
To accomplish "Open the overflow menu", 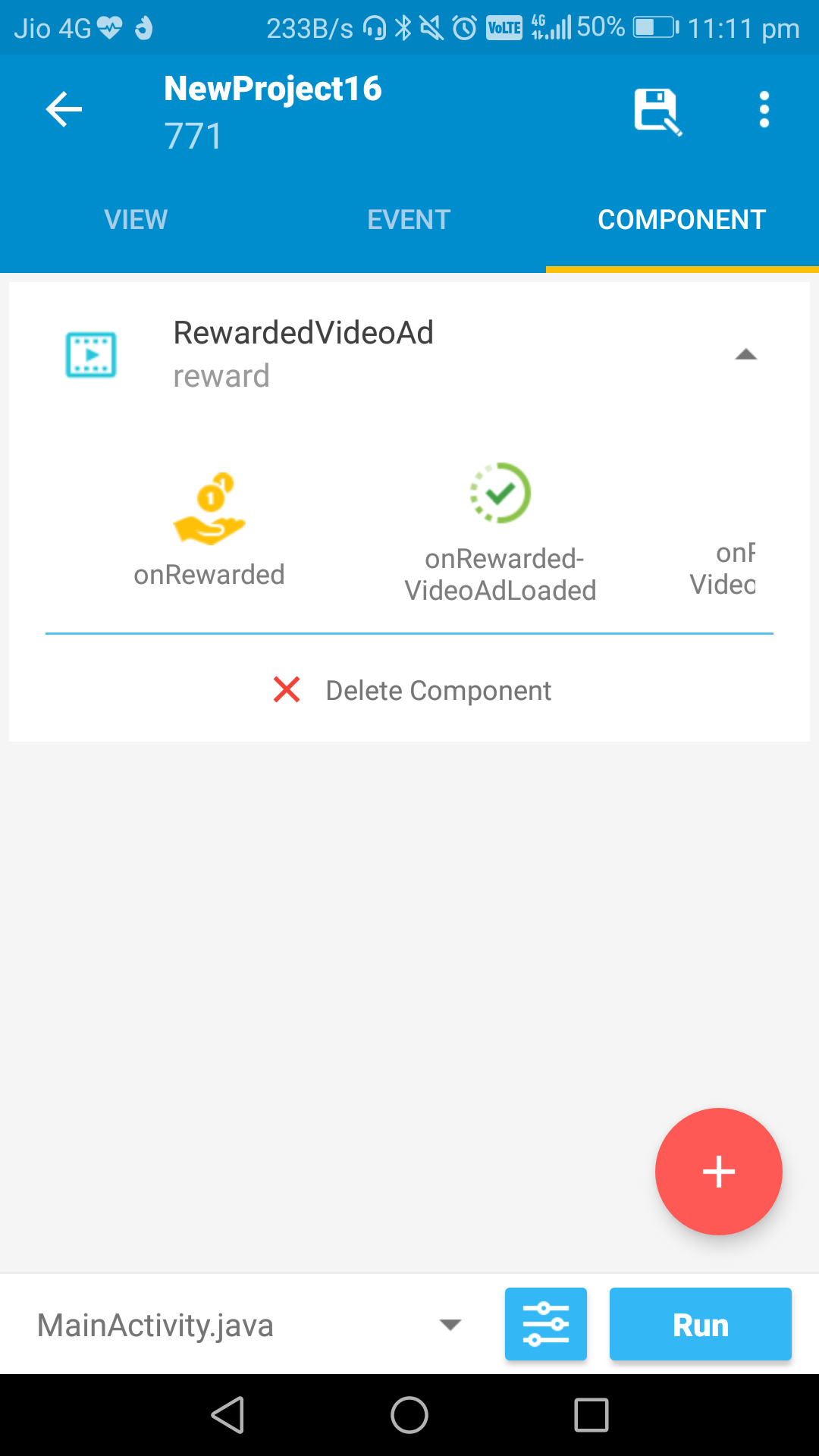I will [x=764, y=108].
